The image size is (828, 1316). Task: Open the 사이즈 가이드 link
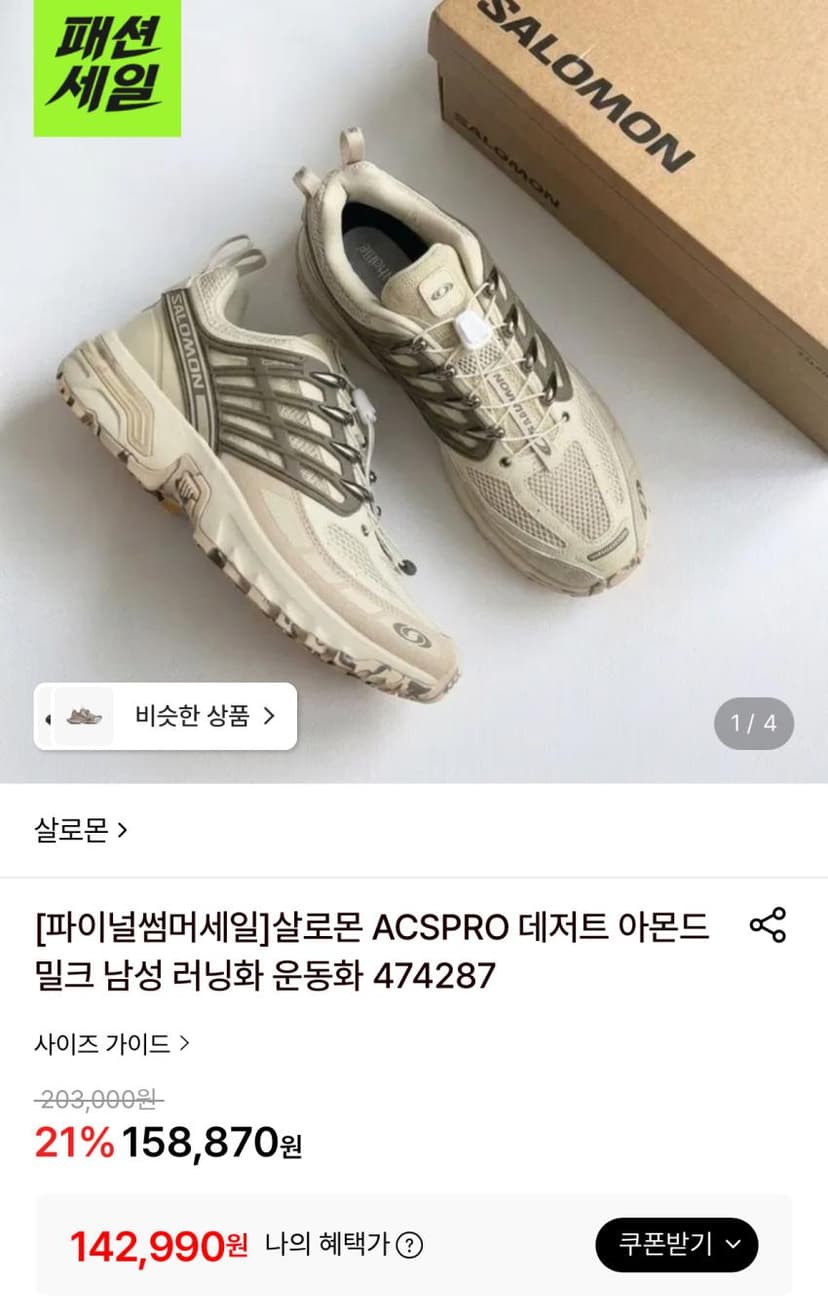coord(112,1044)
